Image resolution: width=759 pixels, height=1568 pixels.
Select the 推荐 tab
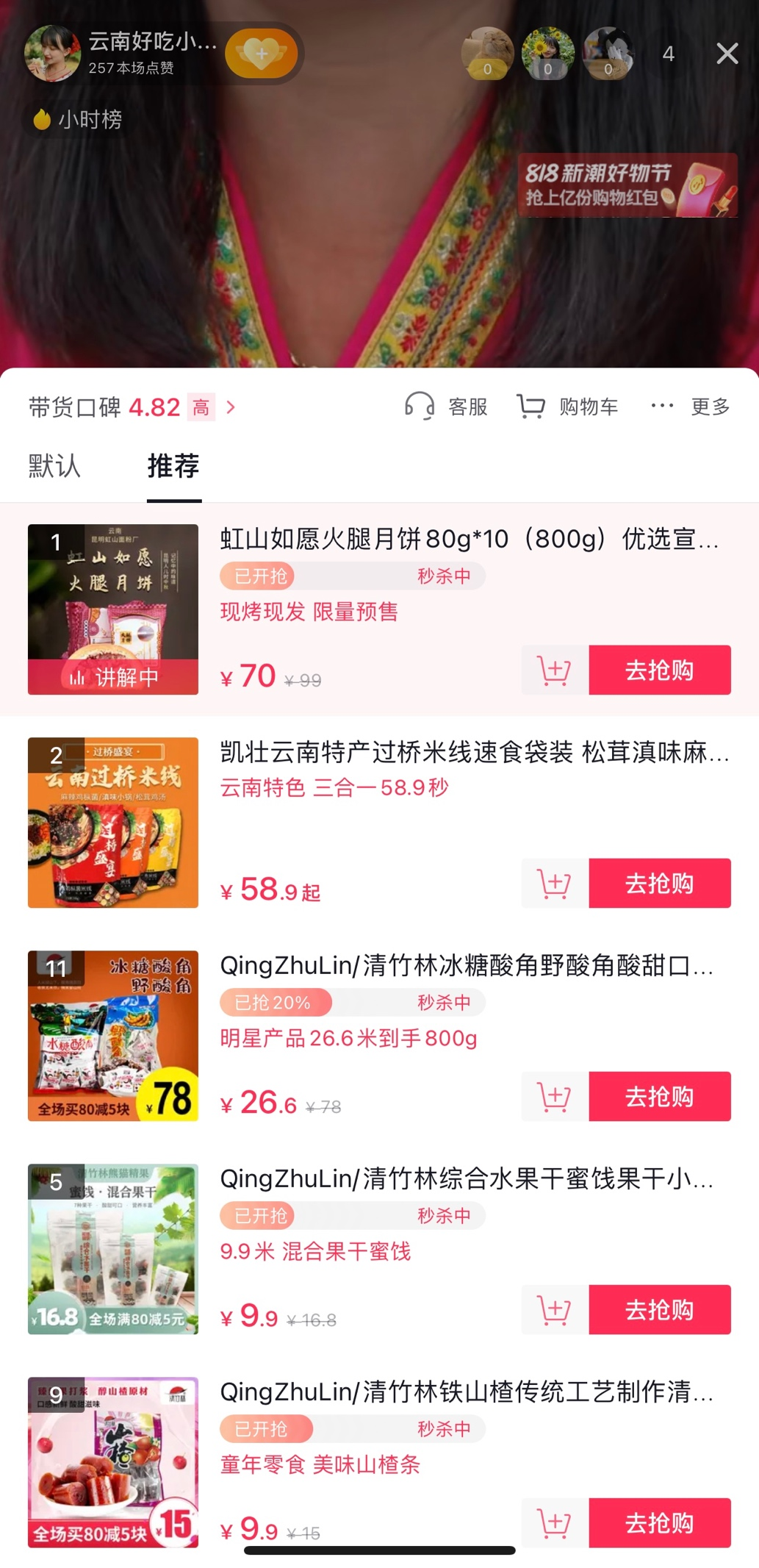pos(173,466)
